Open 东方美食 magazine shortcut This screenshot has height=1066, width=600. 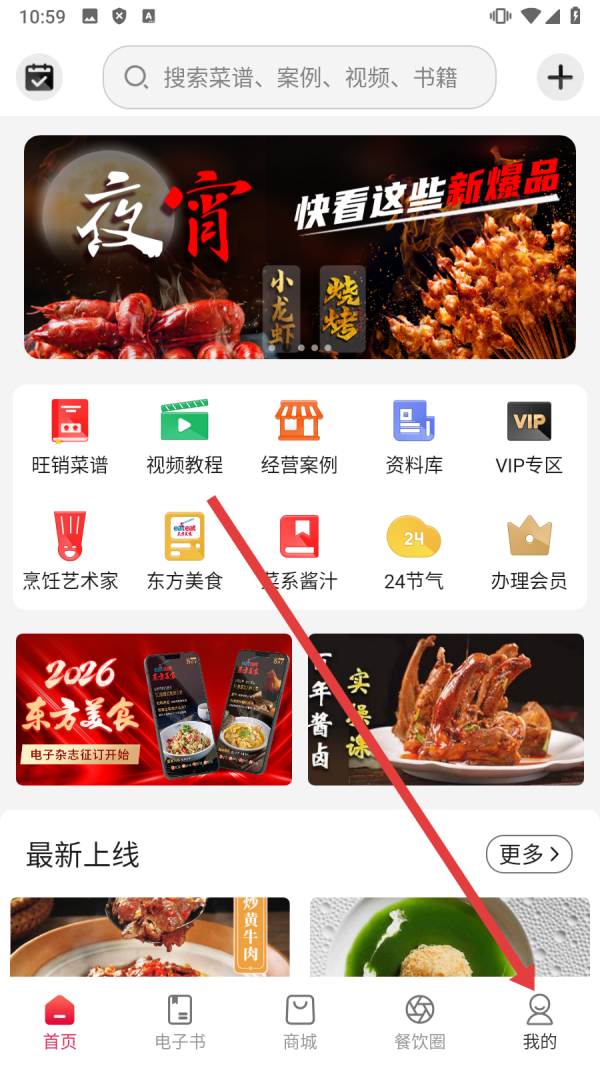point(184,552)
